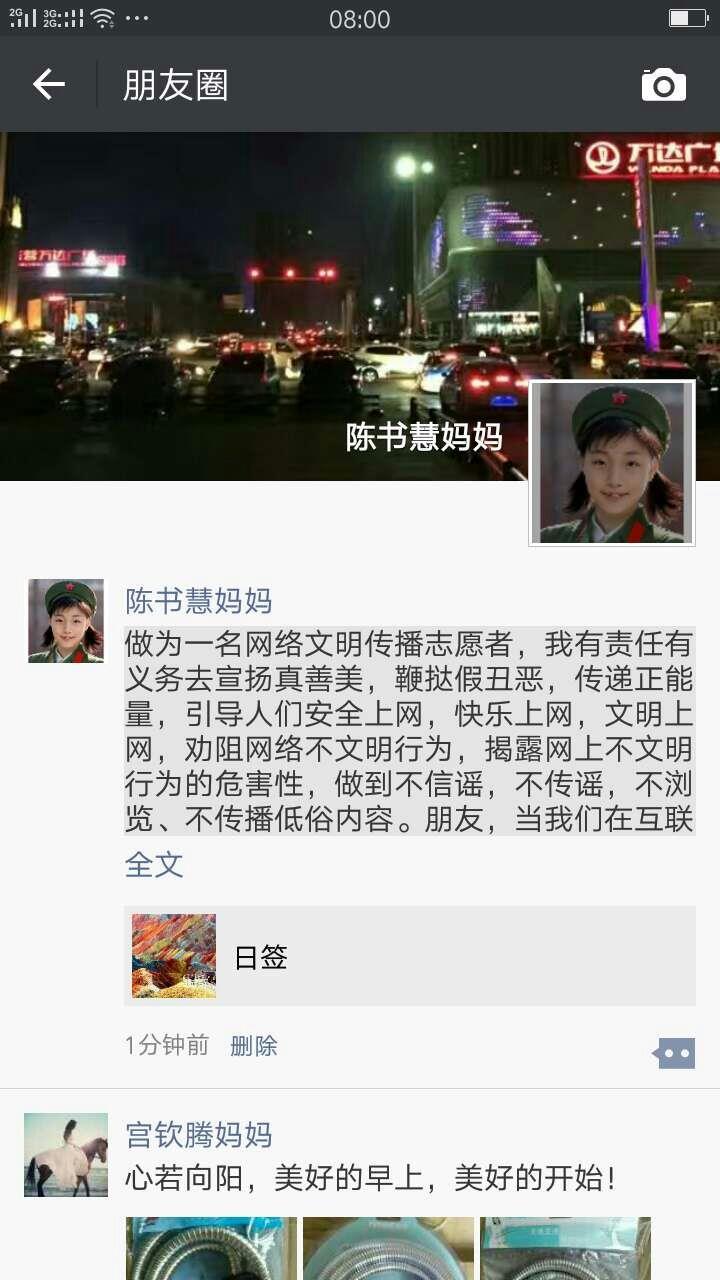Screen dimensions: 720x1280
Task: Expand the post with 全文
Action: click(154, 865)
